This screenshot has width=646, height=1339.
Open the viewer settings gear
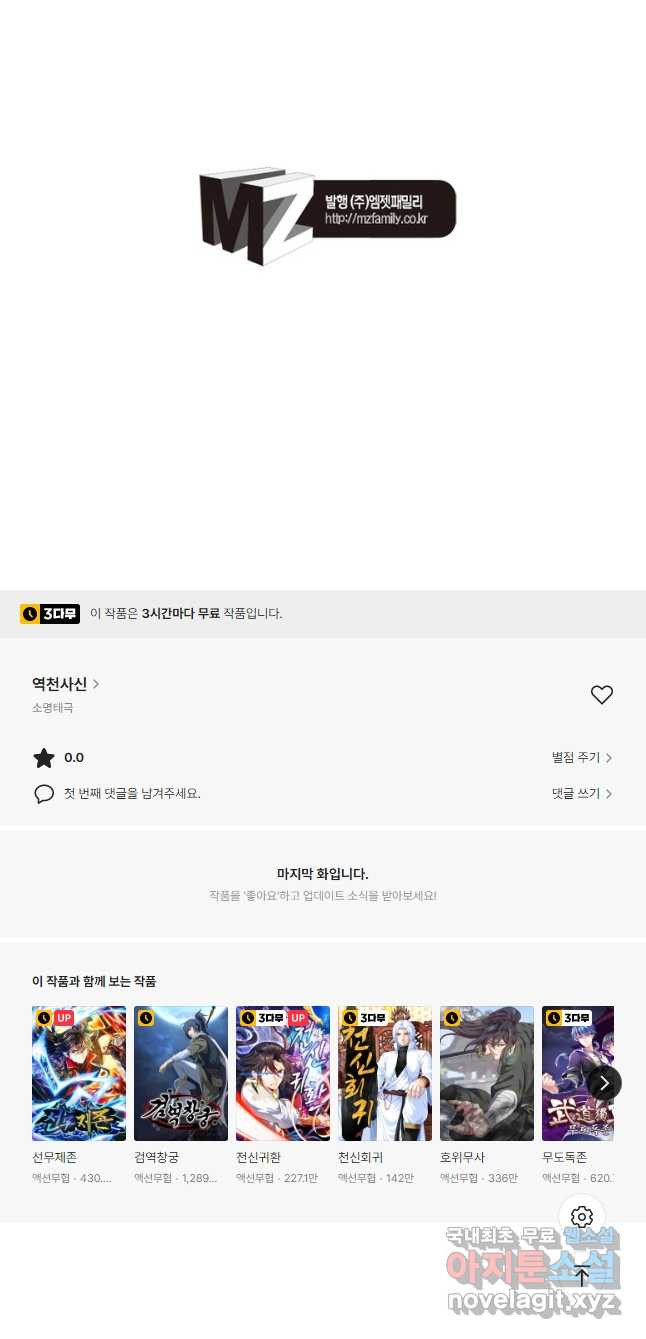tap(582, 1217)
